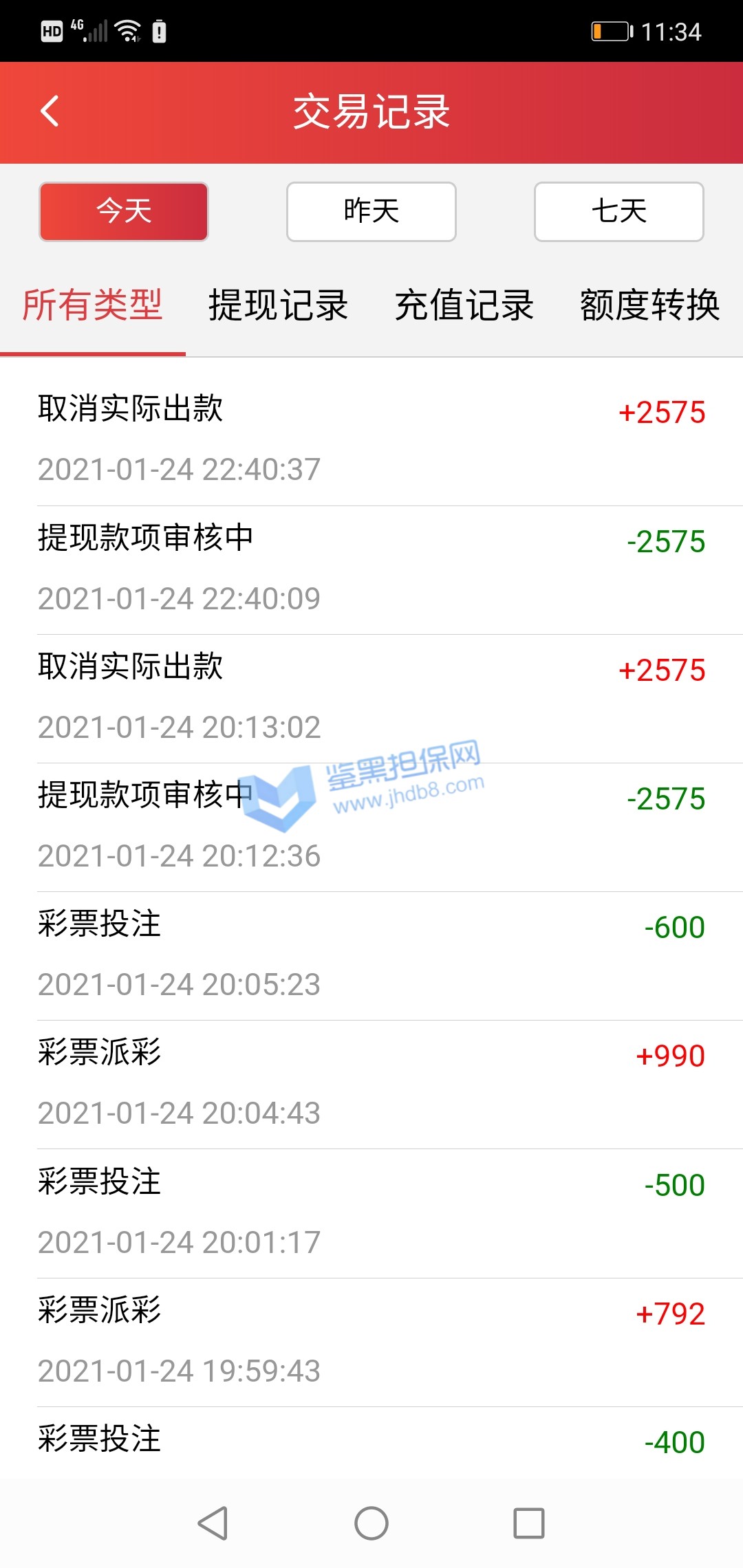Switch to the 充值记录 tab
743x1568 pixels.
(464, 305)
